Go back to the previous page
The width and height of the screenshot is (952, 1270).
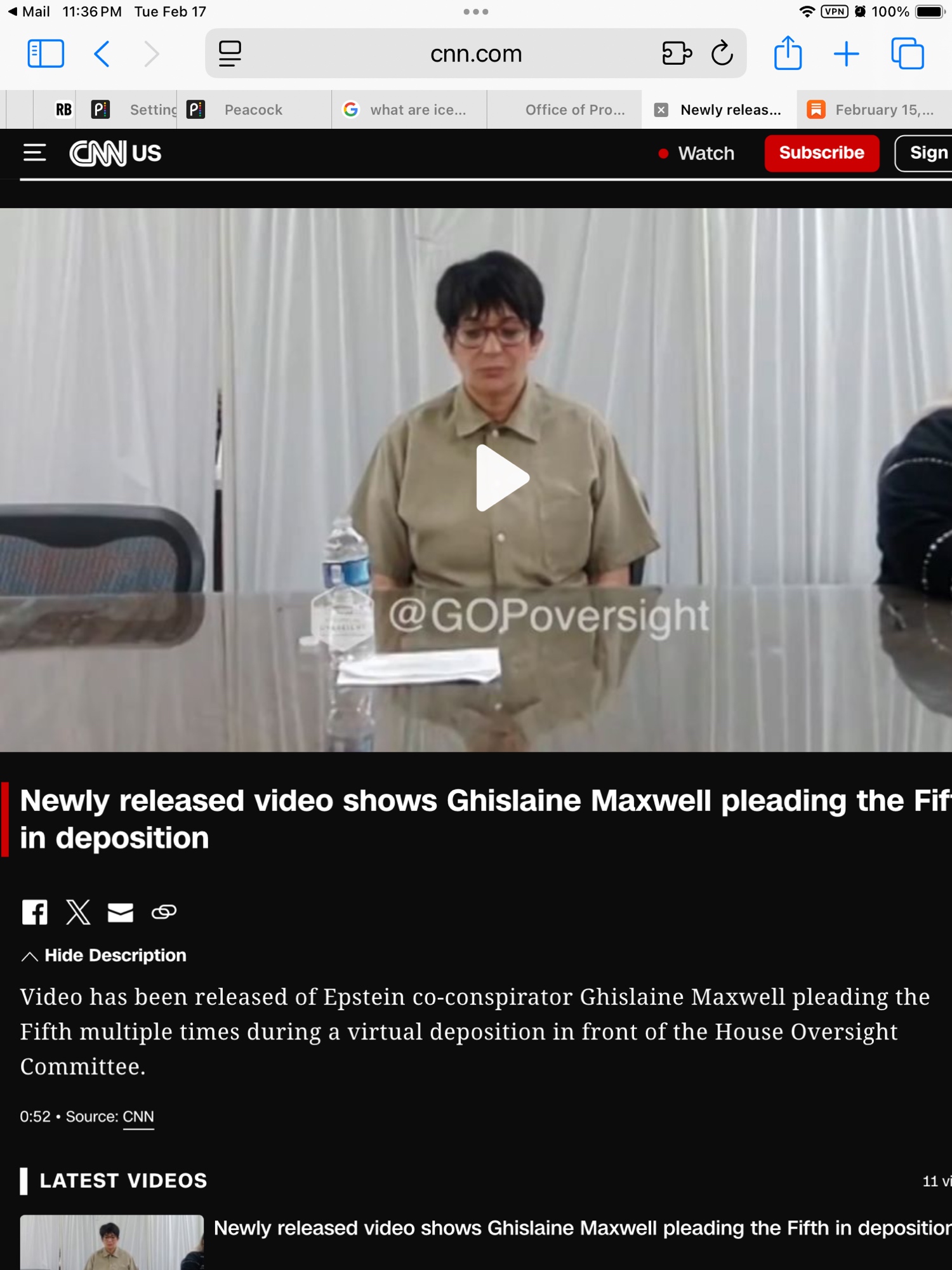(x=102, y=54)
